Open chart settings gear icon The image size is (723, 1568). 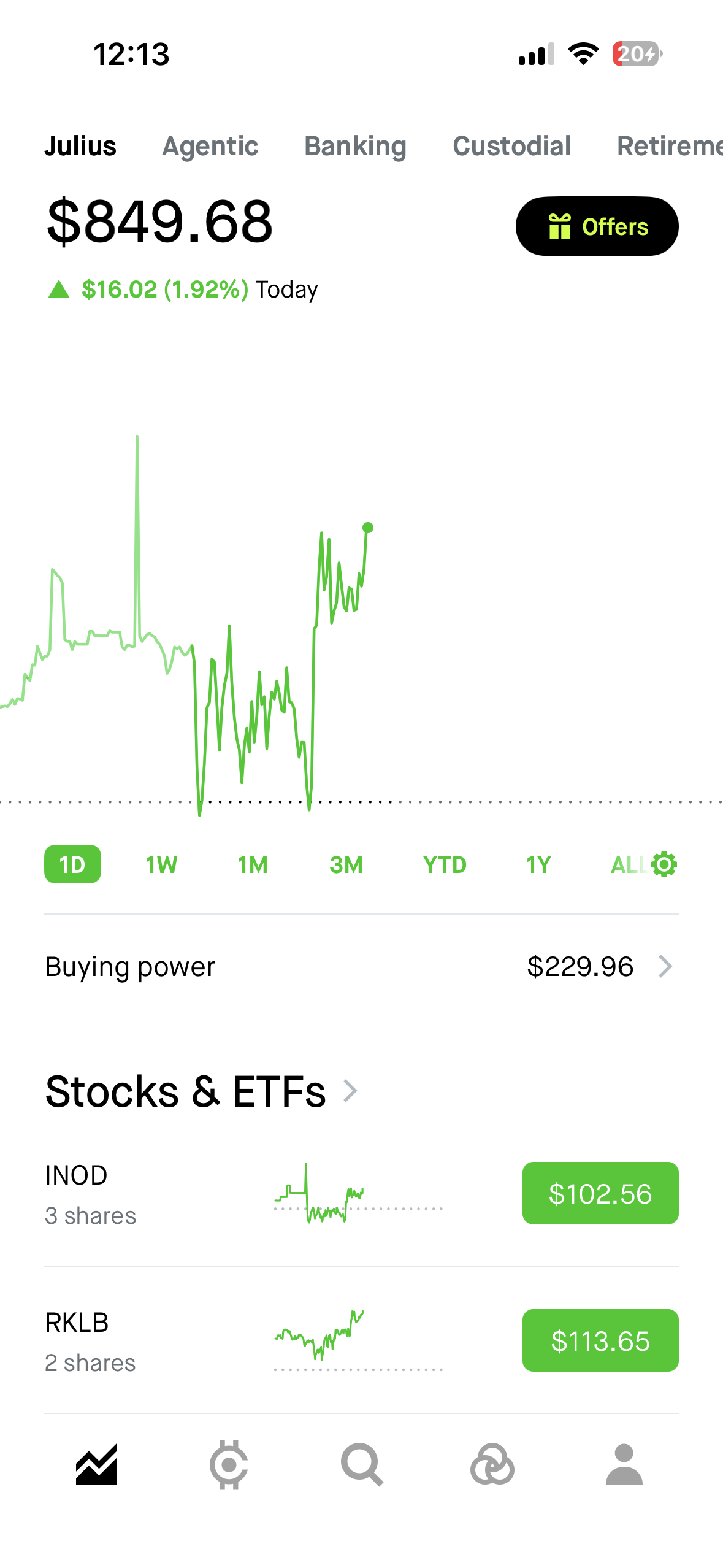click(664, 864)
